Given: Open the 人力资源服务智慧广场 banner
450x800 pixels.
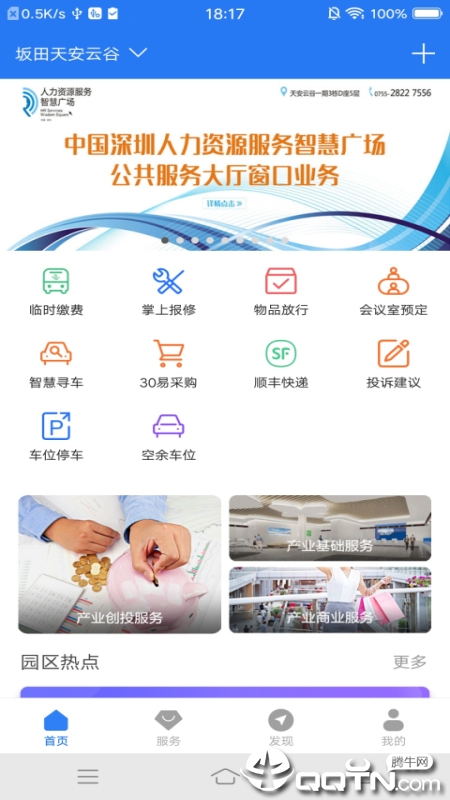Looking at the screenshot, I should (225, 165).
